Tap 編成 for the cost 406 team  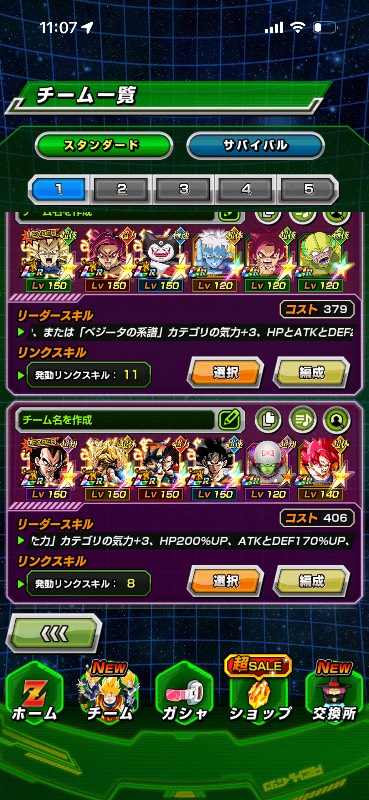tap(312, 581)
